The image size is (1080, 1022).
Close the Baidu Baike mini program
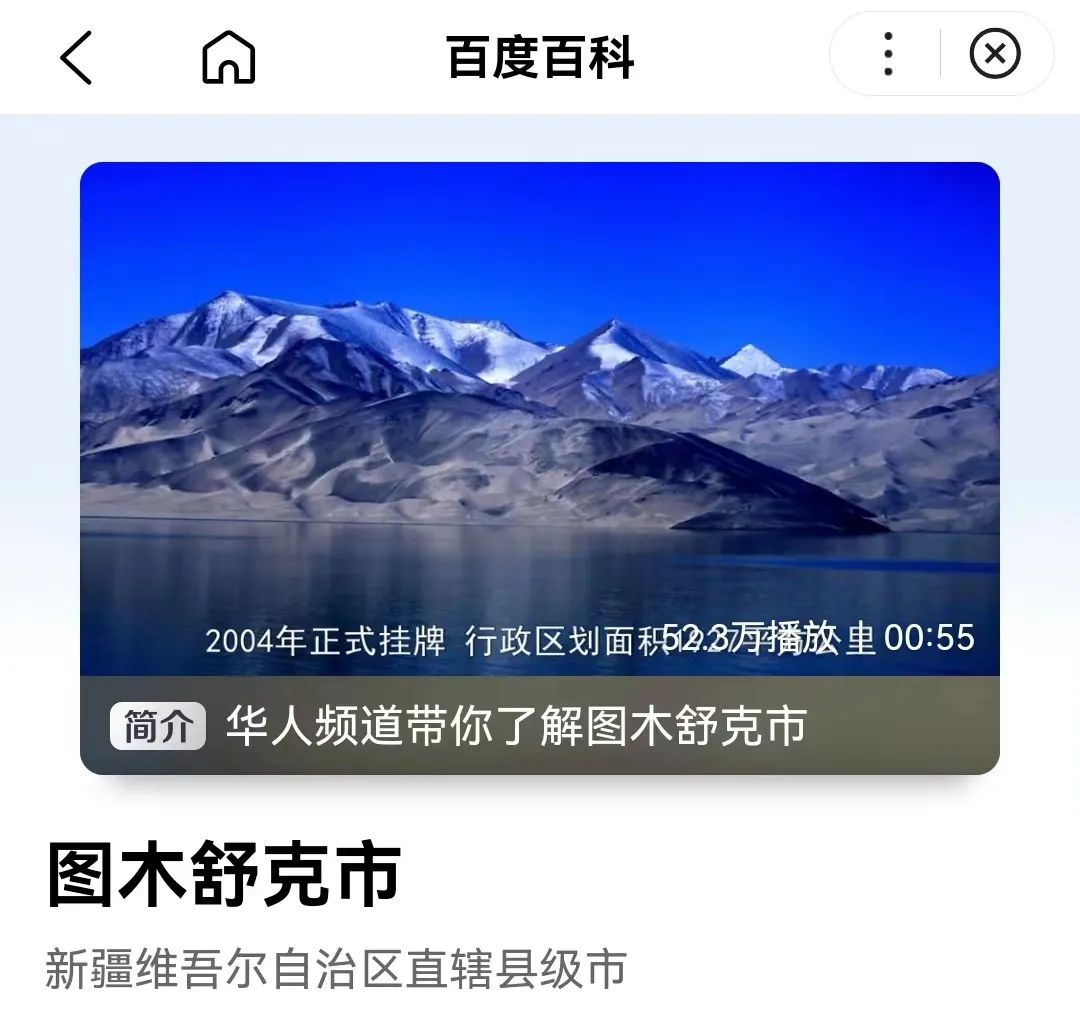coord(994,55)
